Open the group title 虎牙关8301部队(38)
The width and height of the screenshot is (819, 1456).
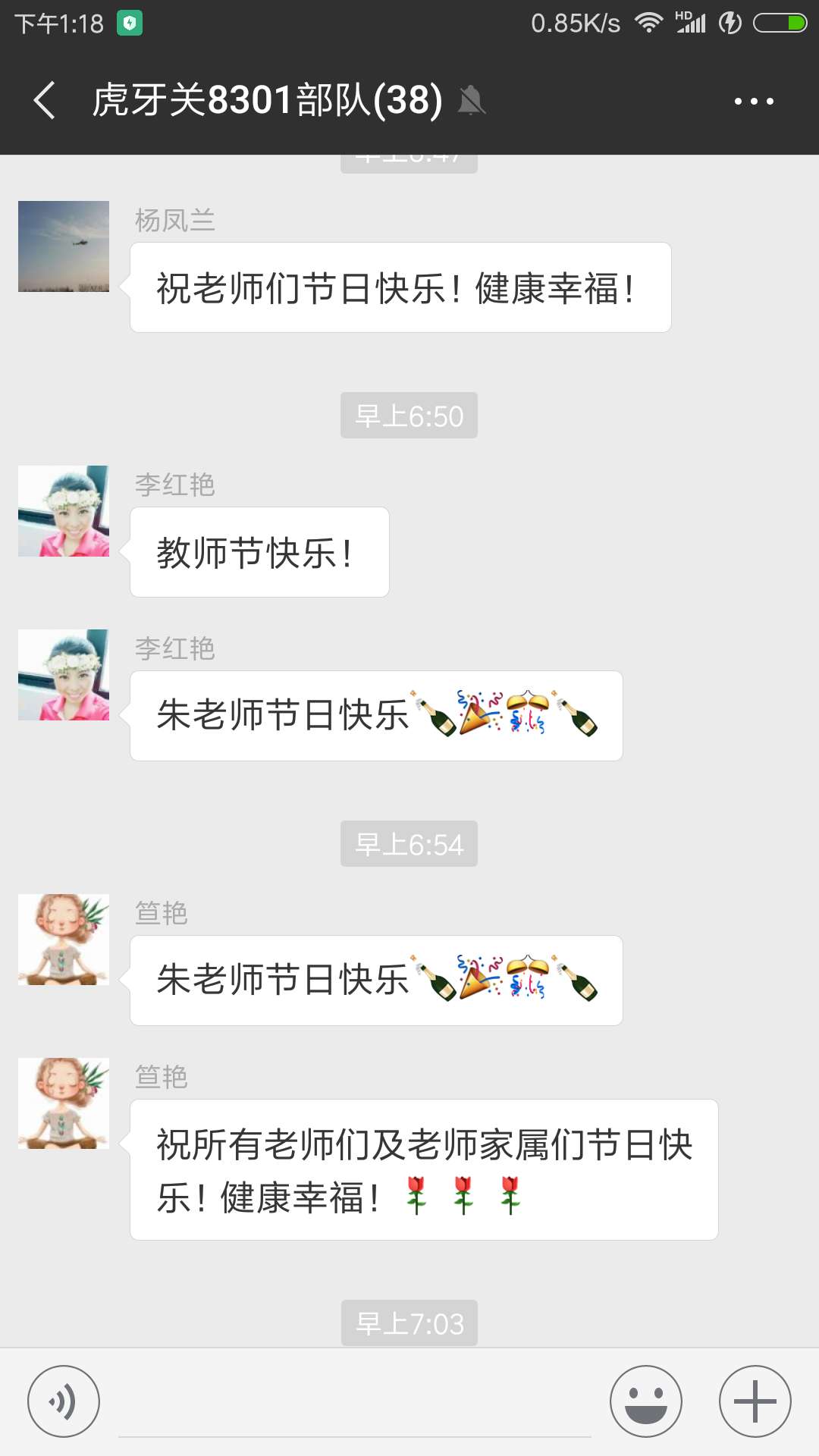[265, 100]
